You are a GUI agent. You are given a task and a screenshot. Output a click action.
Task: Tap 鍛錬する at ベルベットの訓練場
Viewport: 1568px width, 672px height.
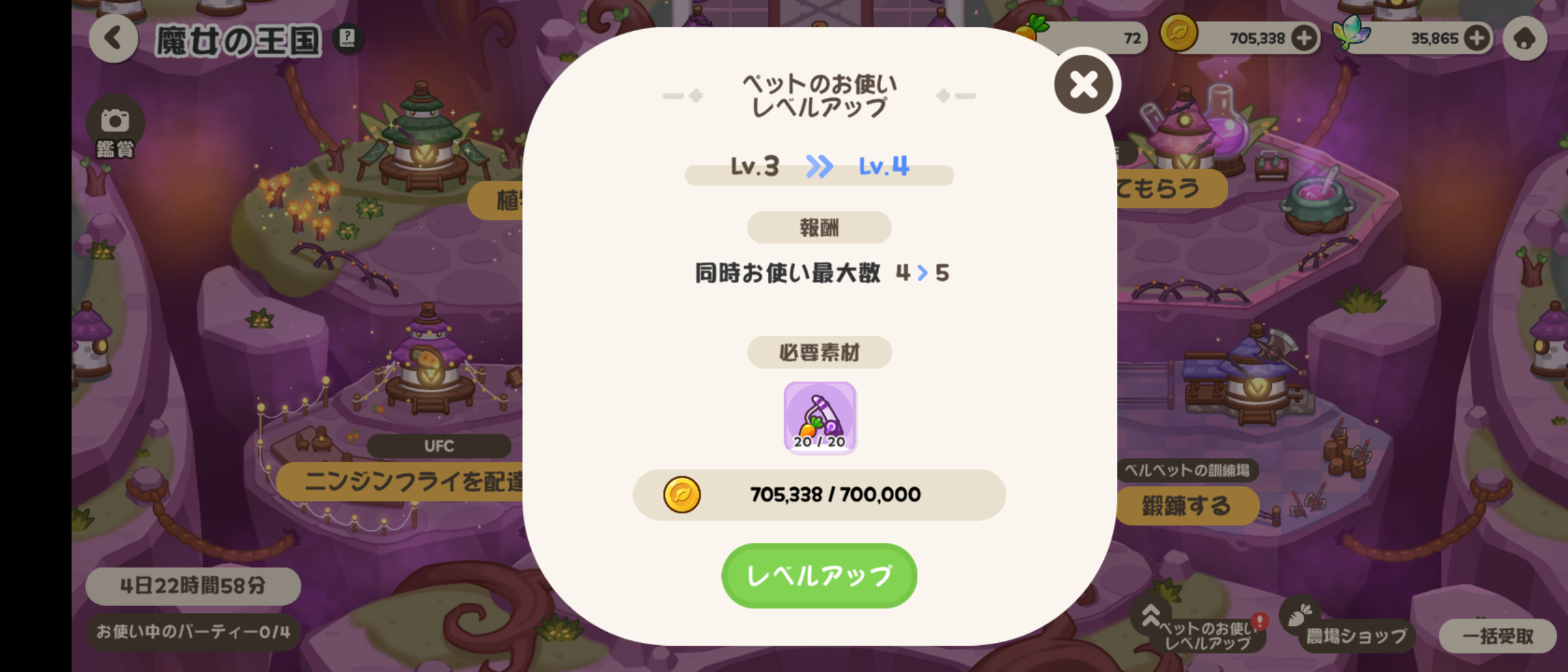click(1186, 506)
